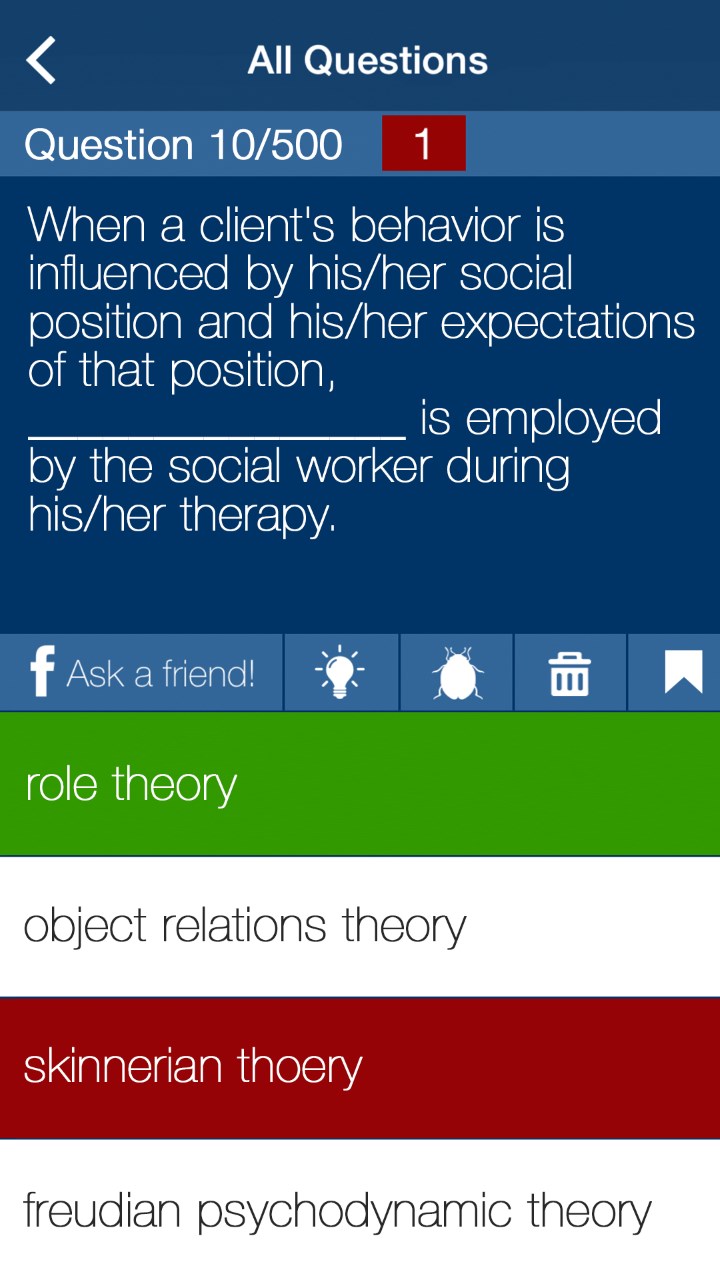The image size is (720, 1280).
Task: Select the answer 'object relations theory'
Action: (246, 925)
